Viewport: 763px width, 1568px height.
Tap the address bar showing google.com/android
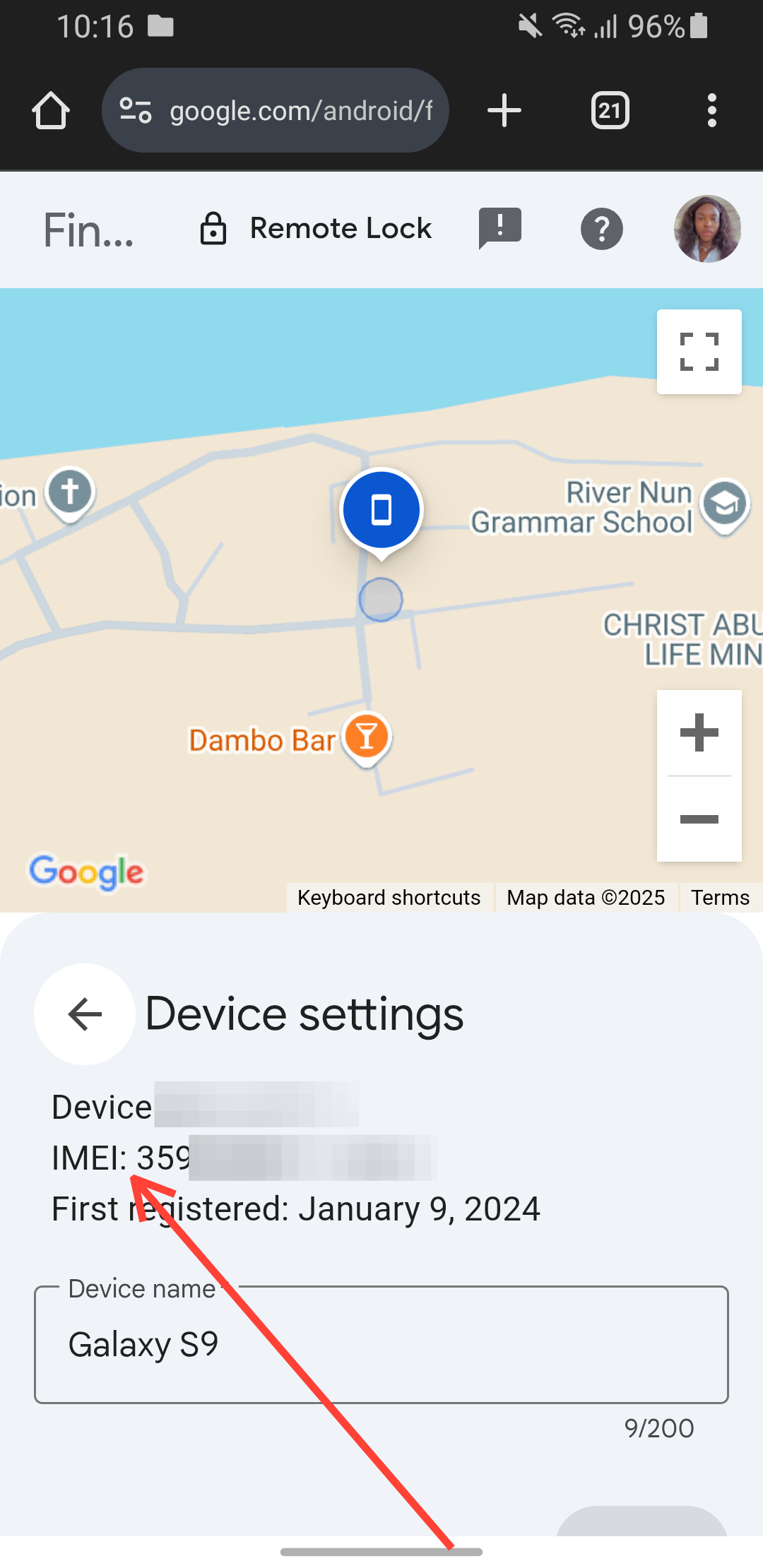[300, 111]
